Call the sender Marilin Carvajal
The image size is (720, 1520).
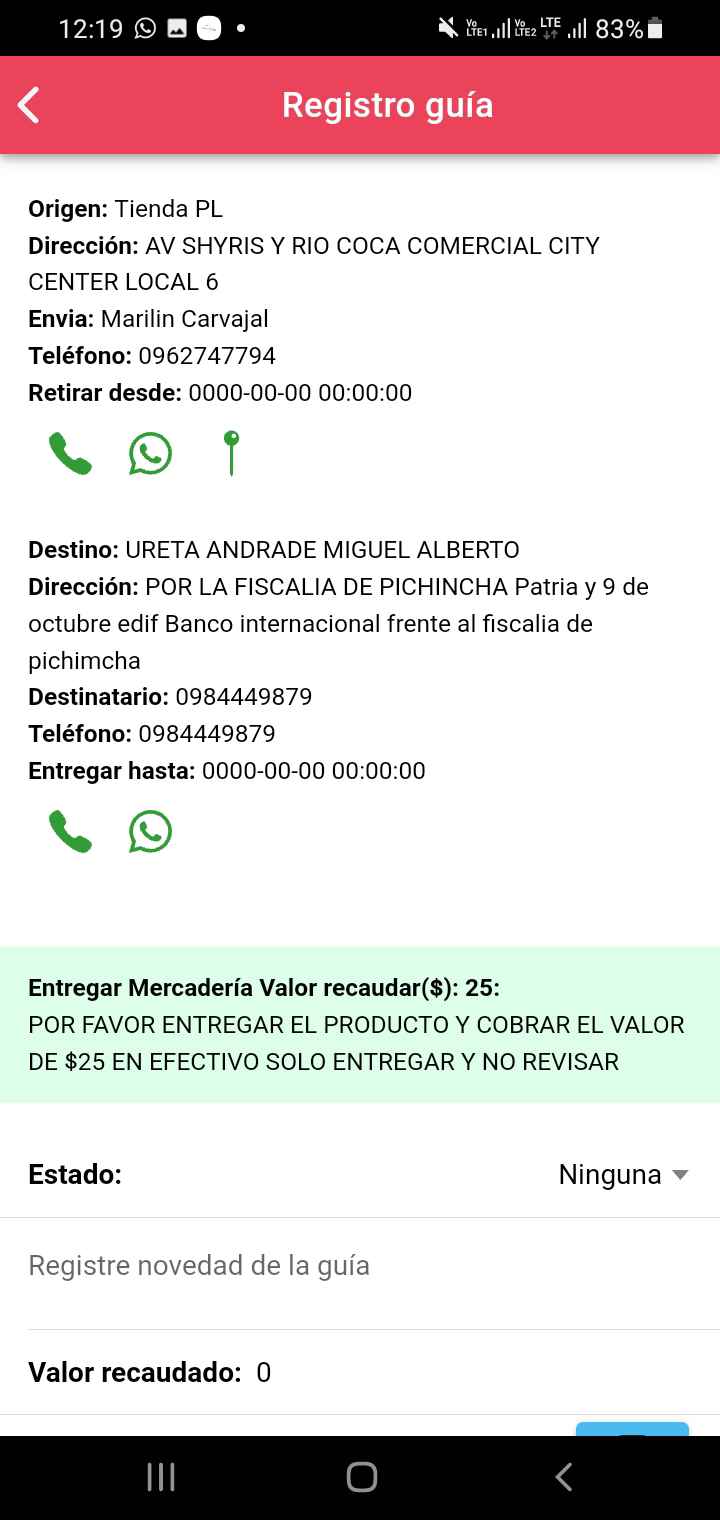[70, 454]
